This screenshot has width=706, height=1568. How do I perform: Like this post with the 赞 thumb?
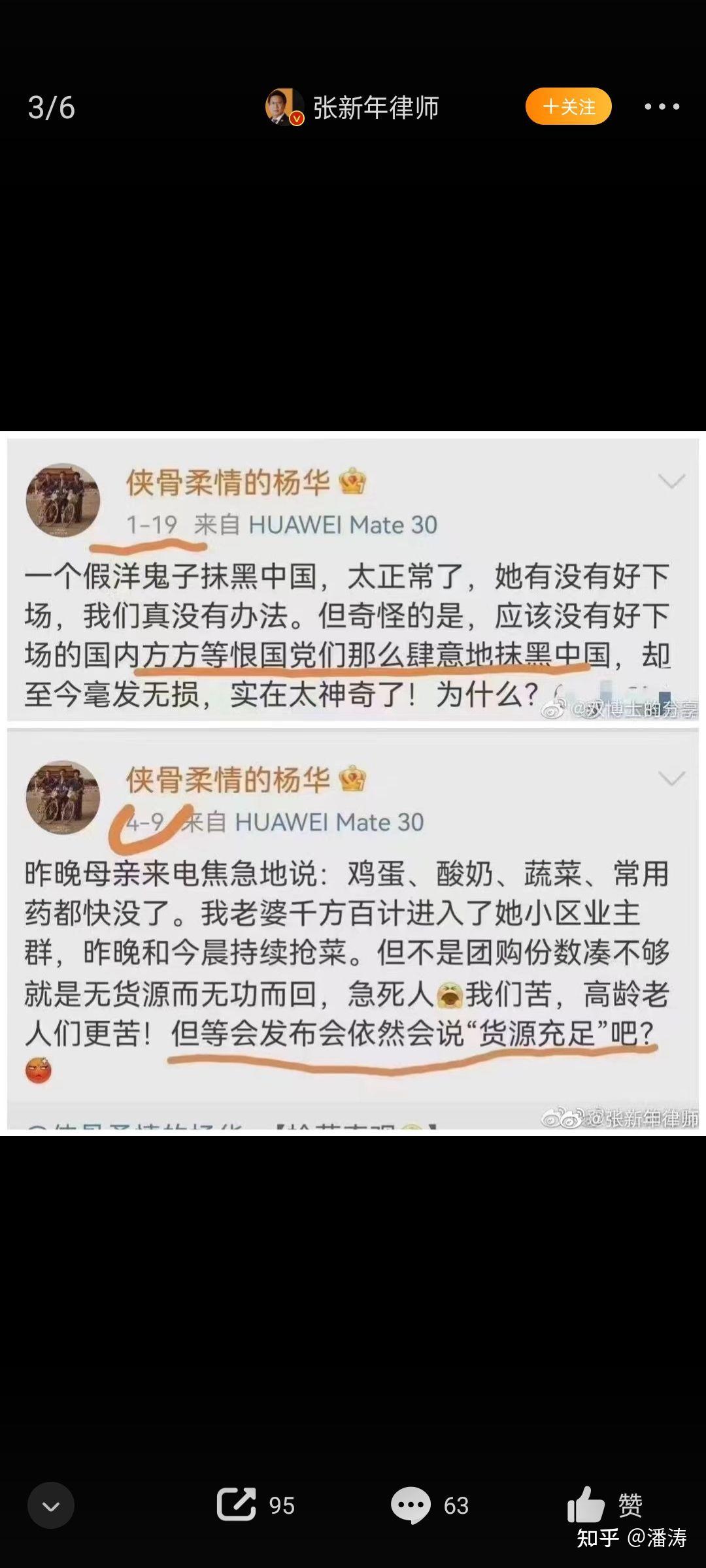(x=586, y=1505)
